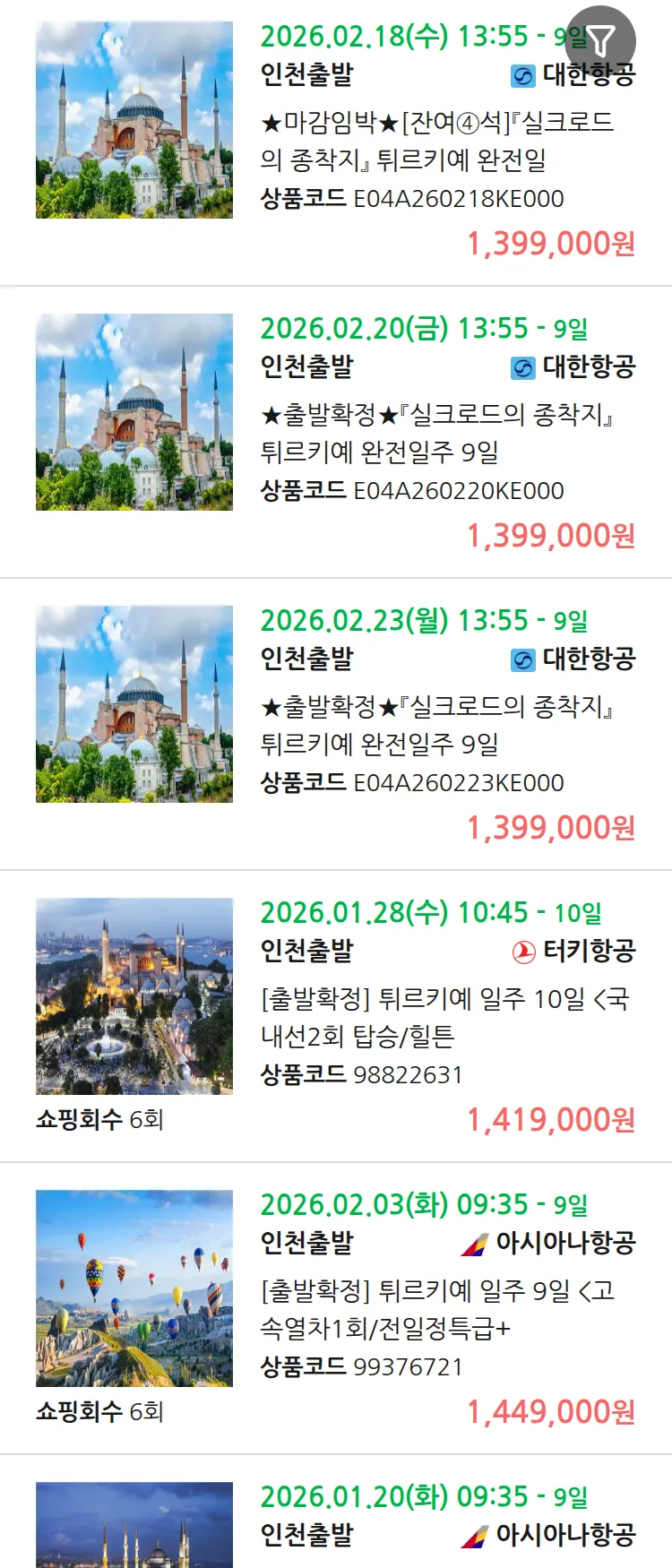Open tour with code E04A260223KE000
Image resolution: width=672 pixels, height=1568 pixels.
tap(436, 725)
